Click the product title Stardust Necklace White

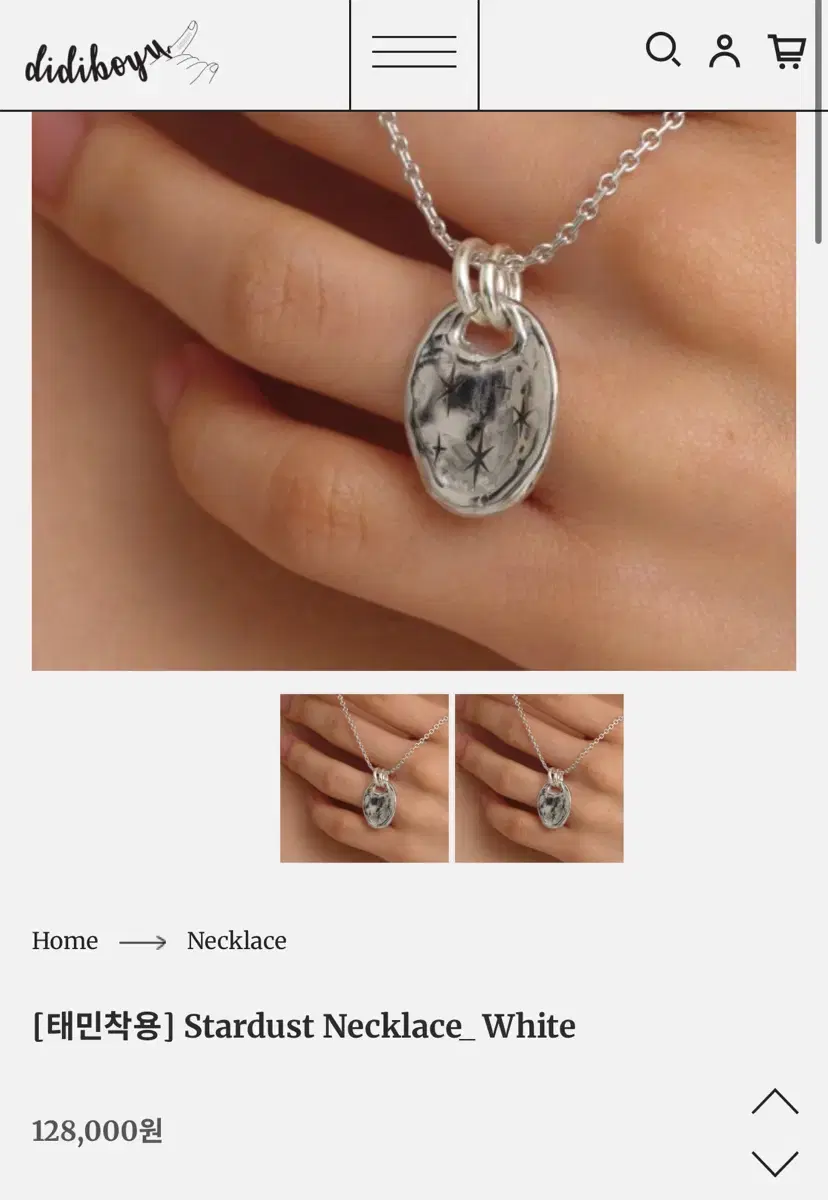tap(304, 1025)
